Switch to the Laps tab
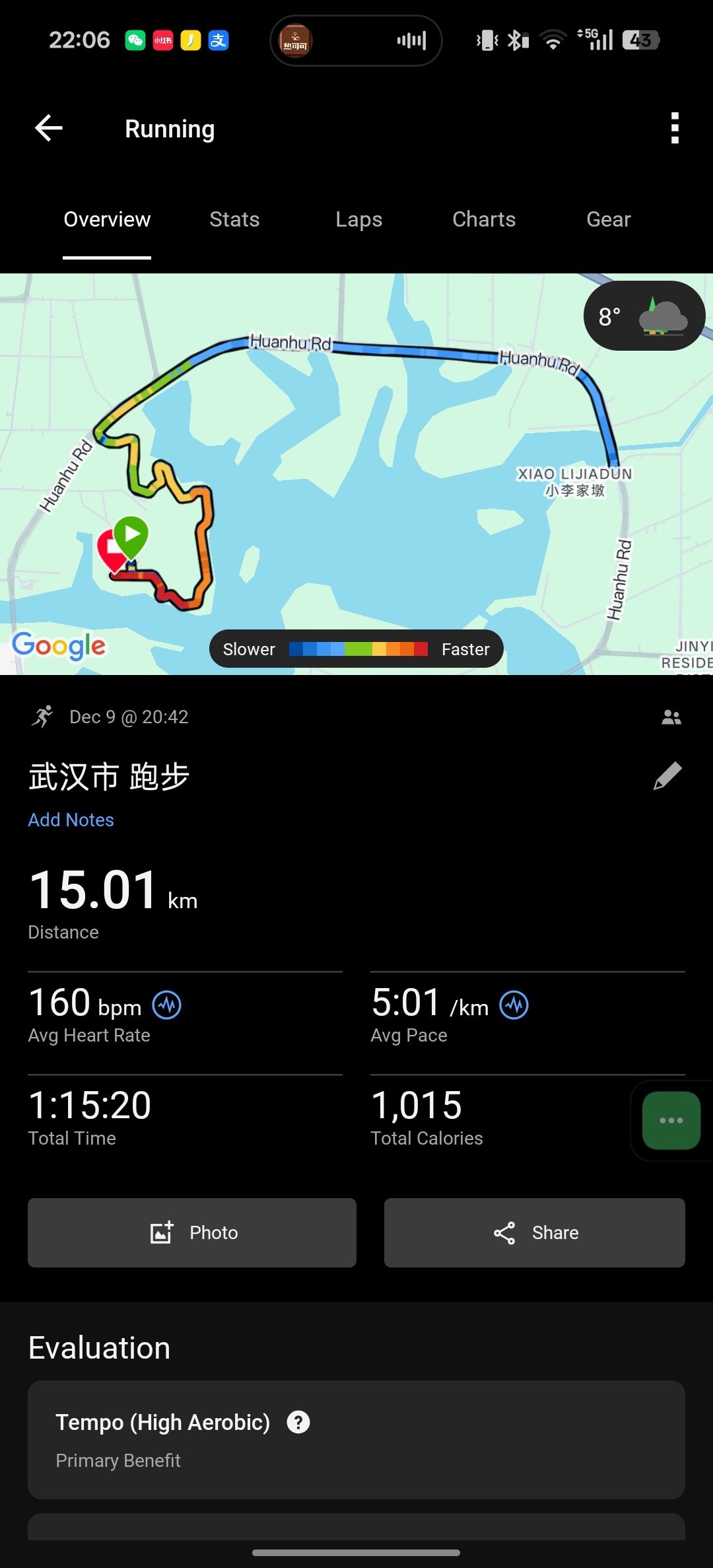The height and width of the screenshot is (1568, 713). click(358, 219)
